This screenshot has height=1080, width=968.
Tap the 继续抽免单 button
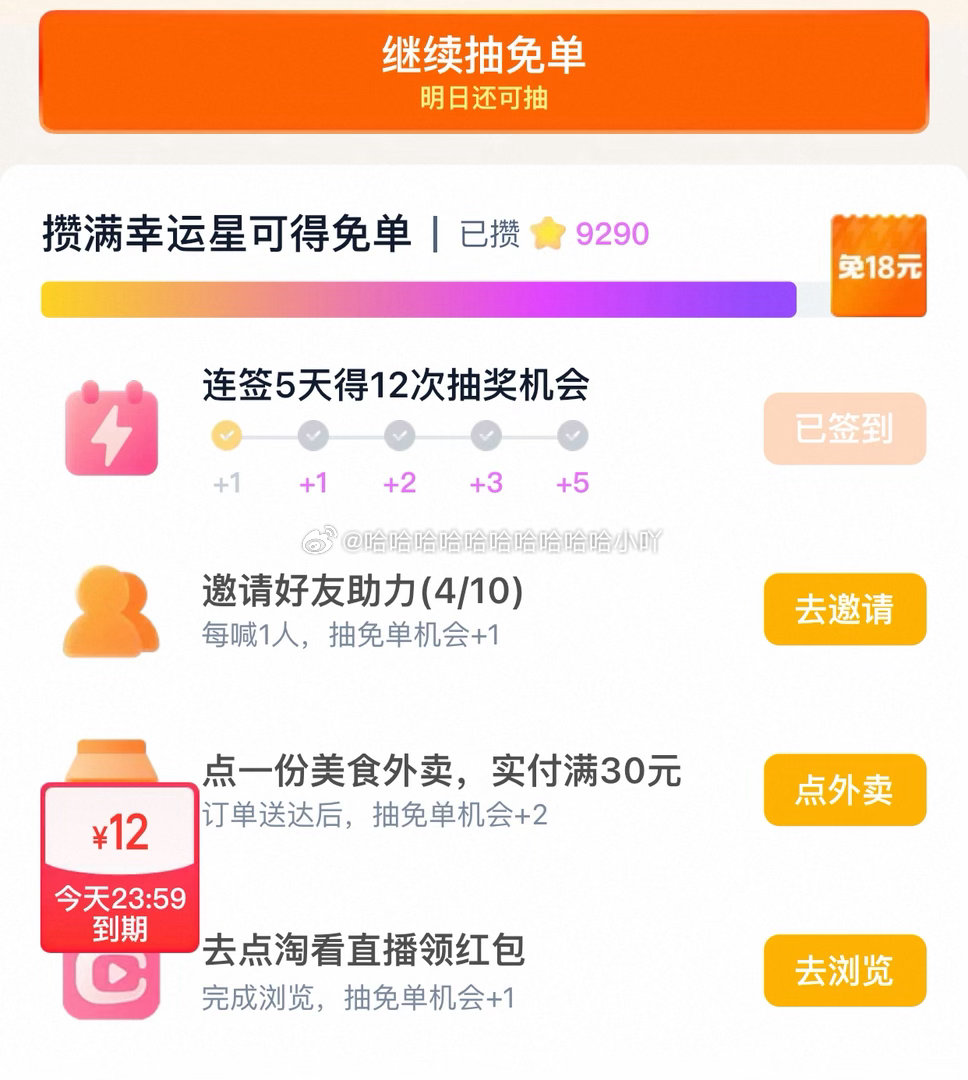click(484, 70)
